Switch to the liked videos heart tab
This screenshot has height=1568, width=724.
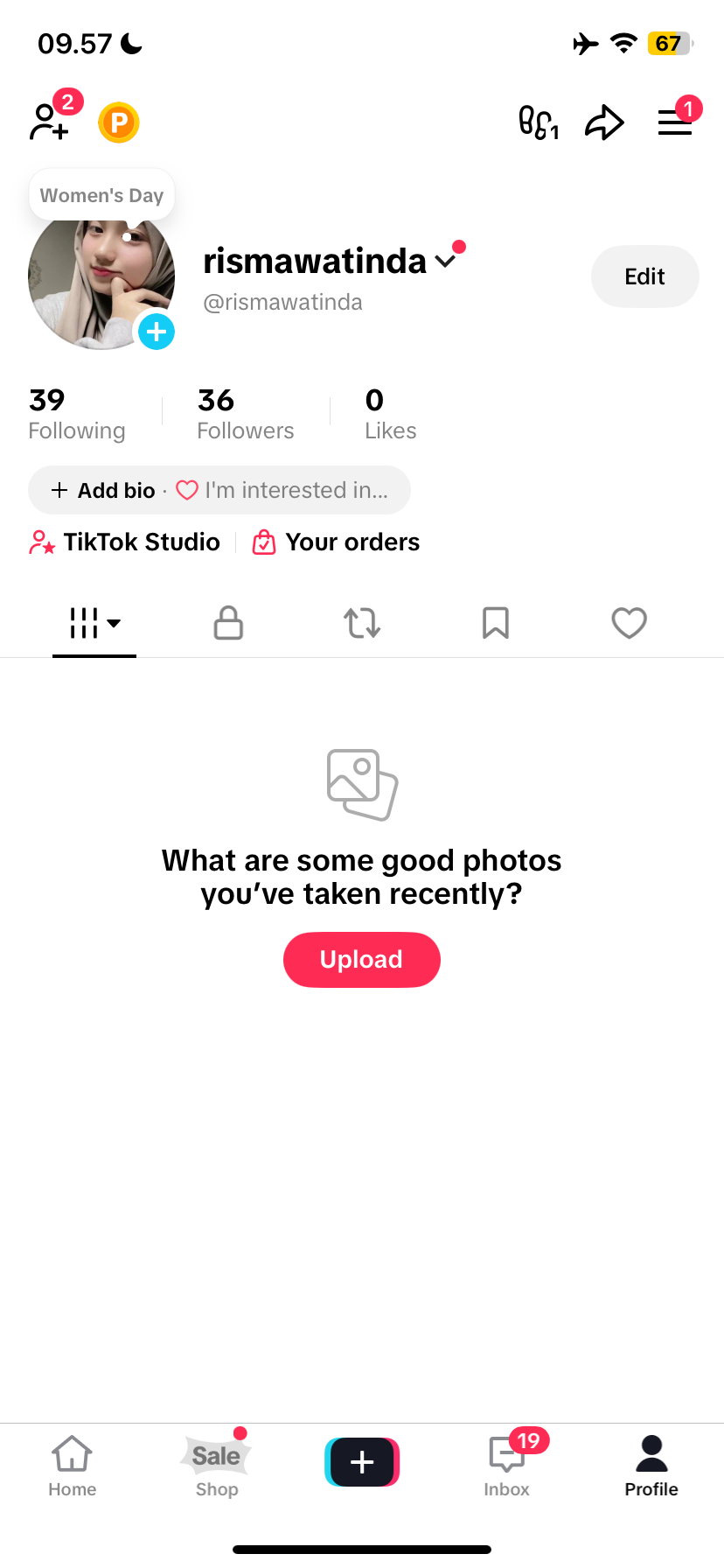point(629,623)
